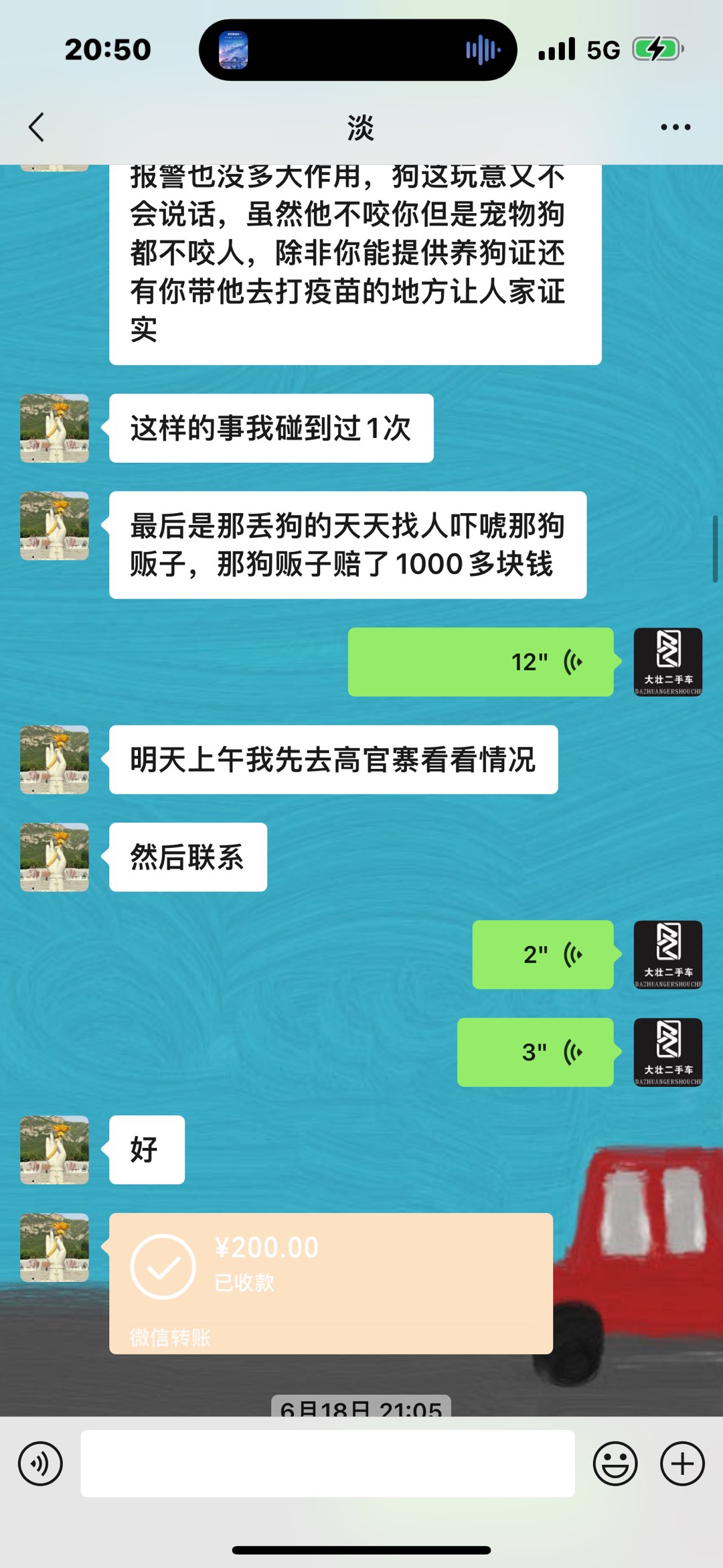723x1568 pixels.
Task: Go back to the chat list
Action: click(x=37, y=127)
